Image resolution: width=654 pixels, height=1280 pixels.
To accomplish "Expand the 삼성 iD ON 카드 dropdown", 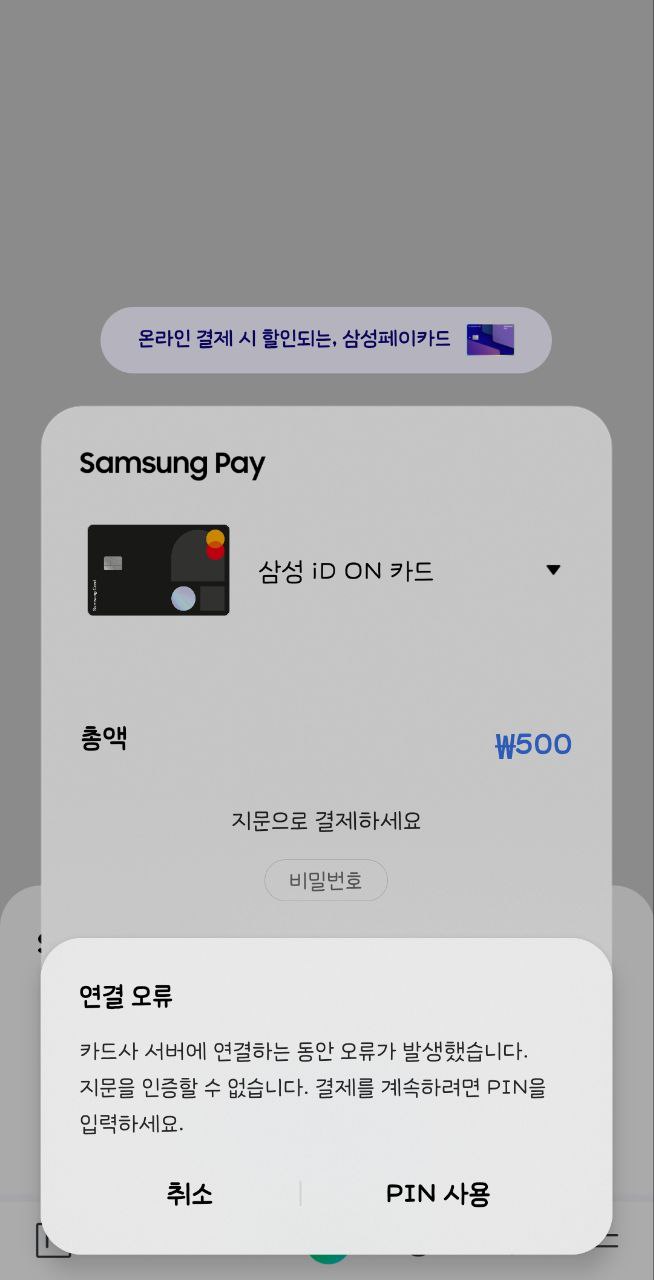I will click(553, 570).
